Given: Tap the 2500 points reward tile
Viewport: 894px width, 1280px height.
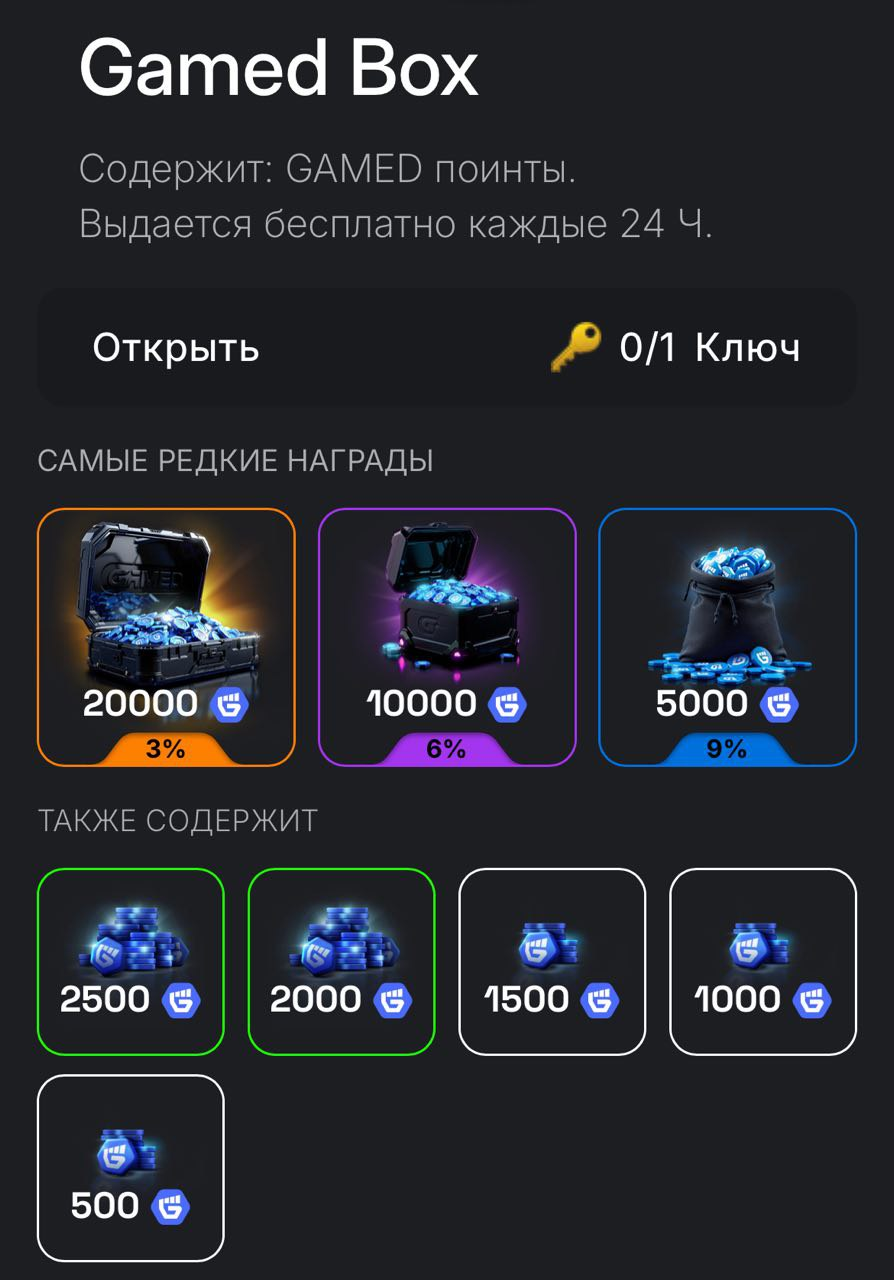Looking at the screenshot, I should [131, 961].
